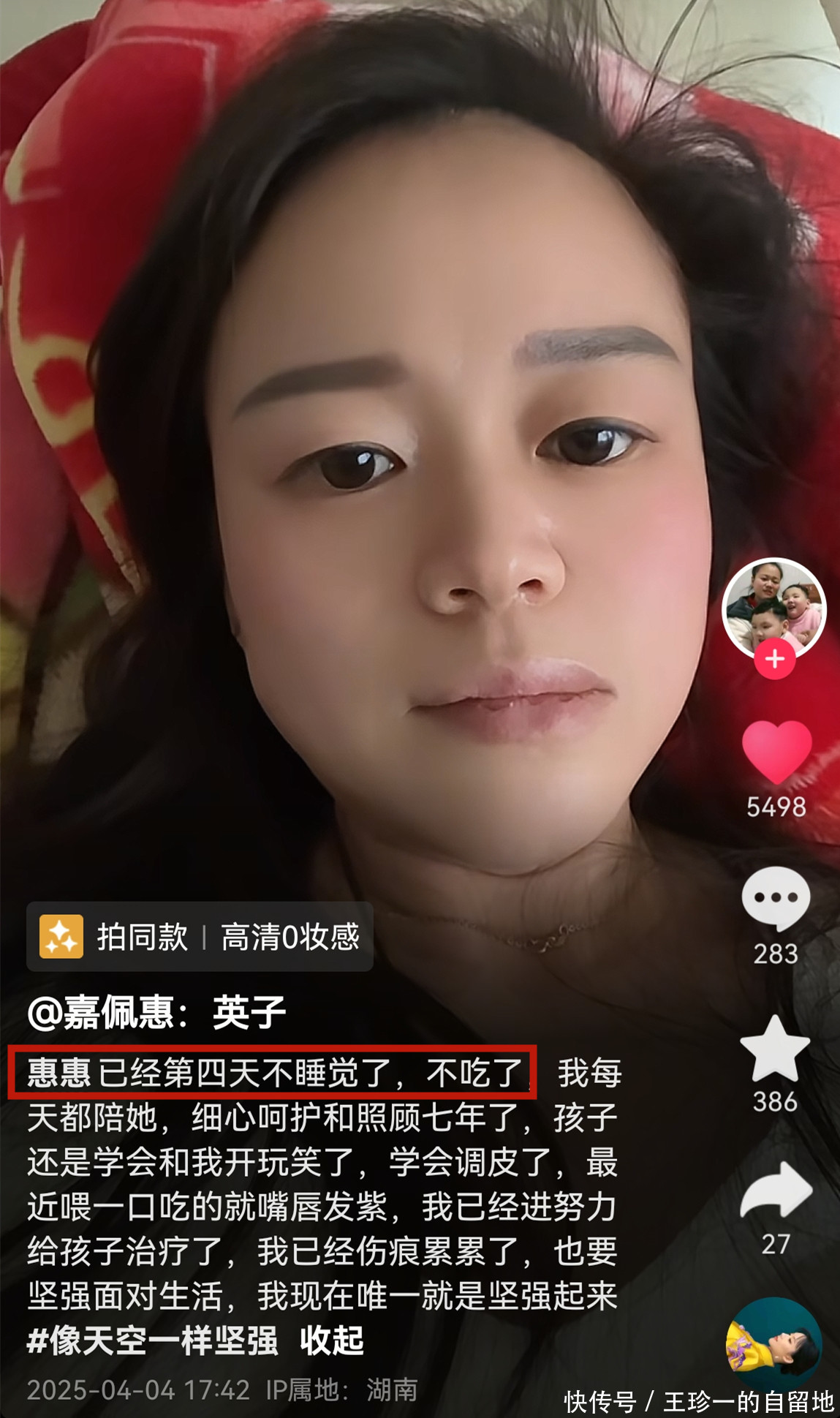Like this video with the heart
This screenshot has height=1418, width=840.
(776, 753)
